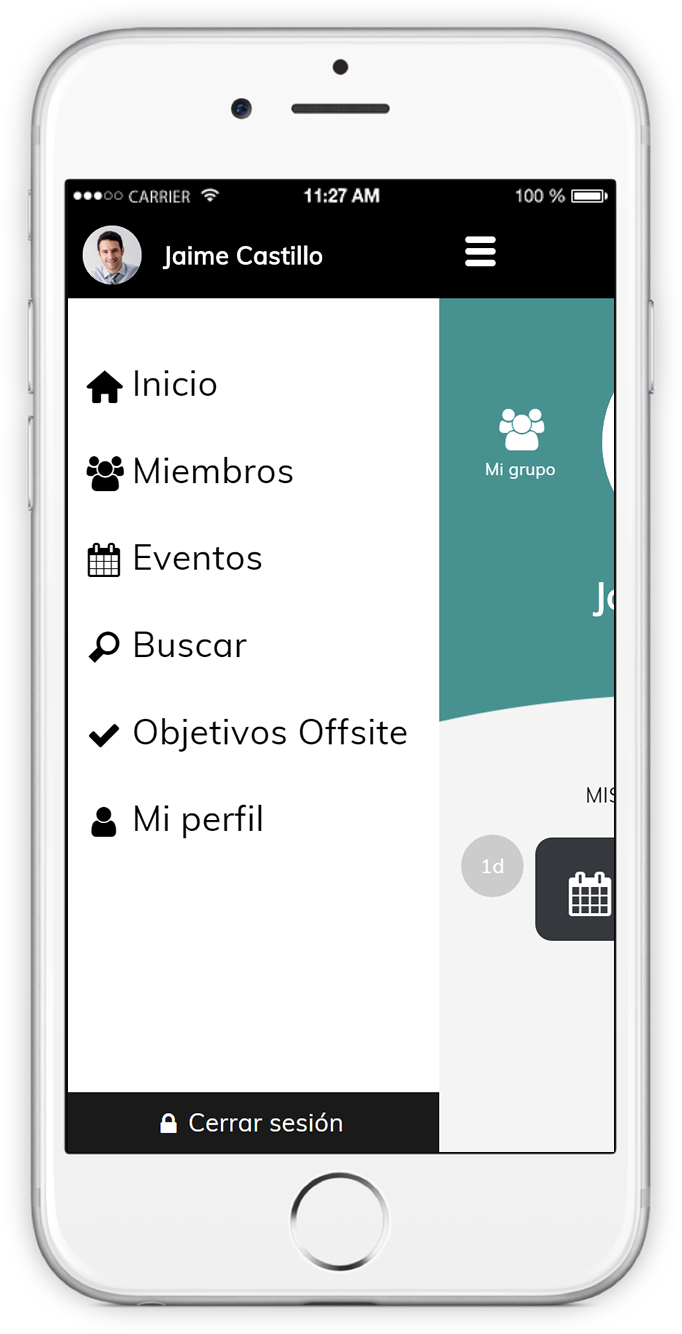Open the Miembros section
The height and width of the screenshot is (1334, 682).
pos(190,472)
